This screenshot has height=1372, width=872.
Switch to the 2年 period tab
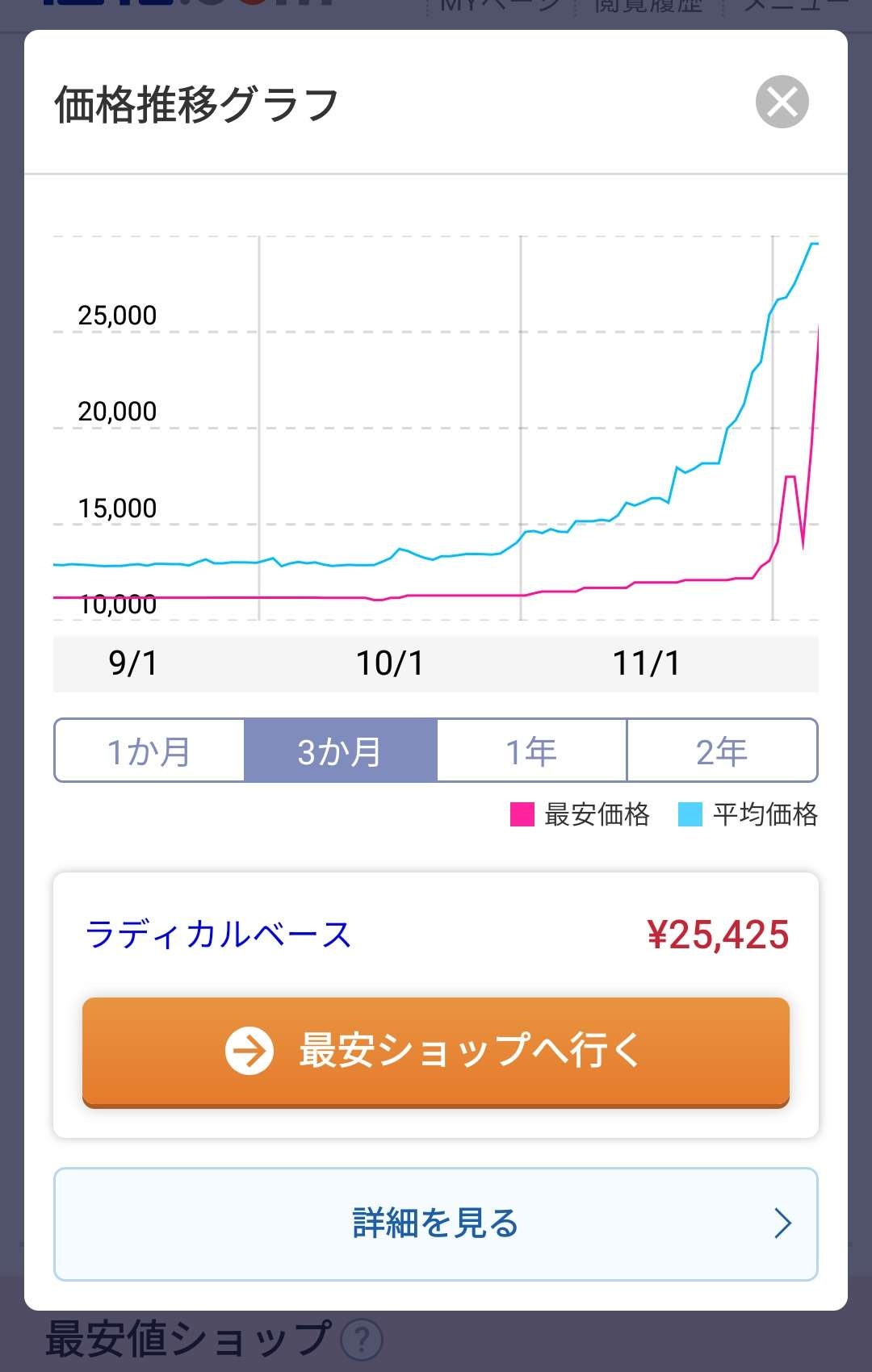tap(722, 751)
